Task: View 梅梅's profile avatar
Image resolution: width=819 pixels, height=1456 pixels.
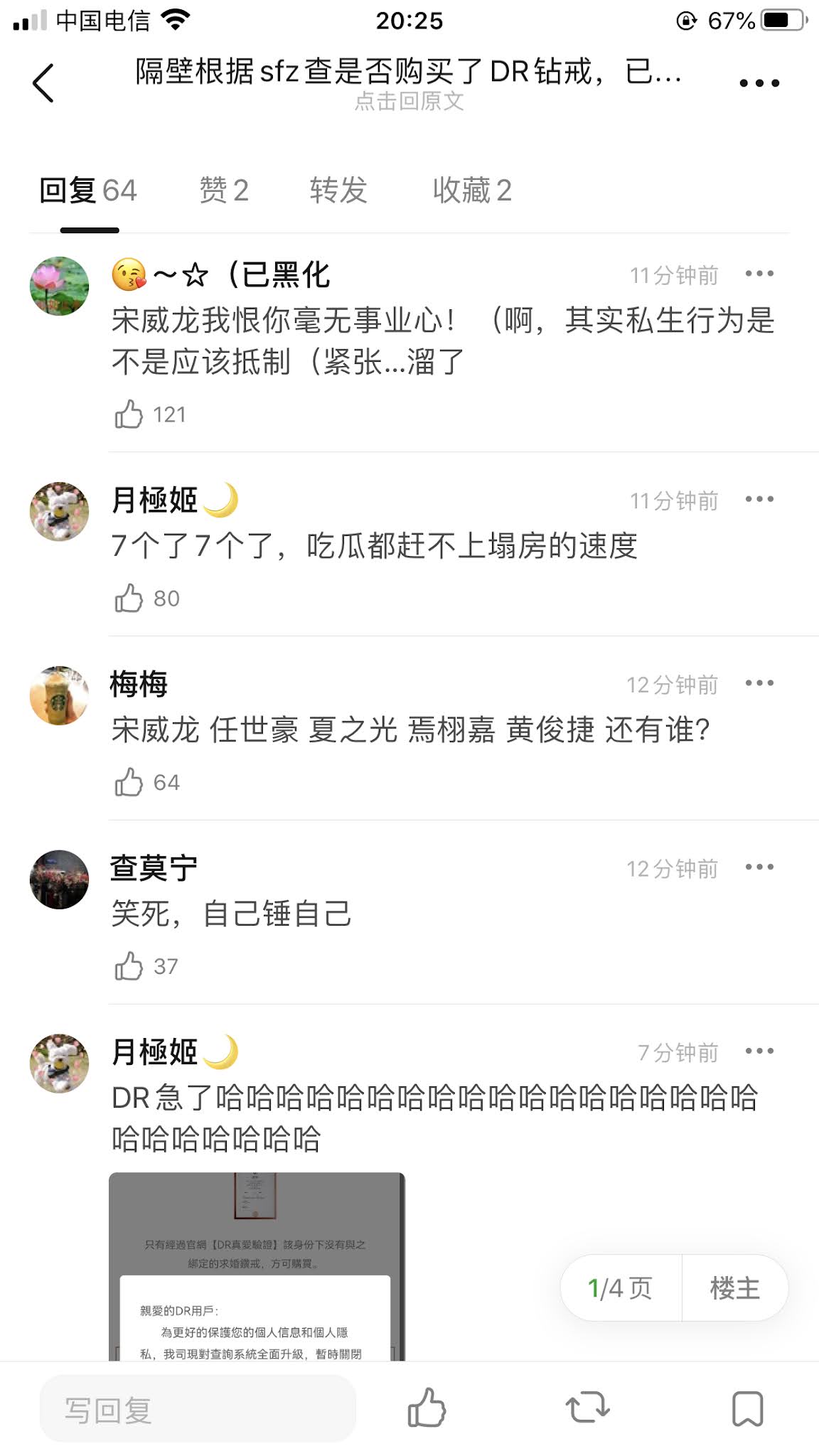Action: click(x=59, y=695)
